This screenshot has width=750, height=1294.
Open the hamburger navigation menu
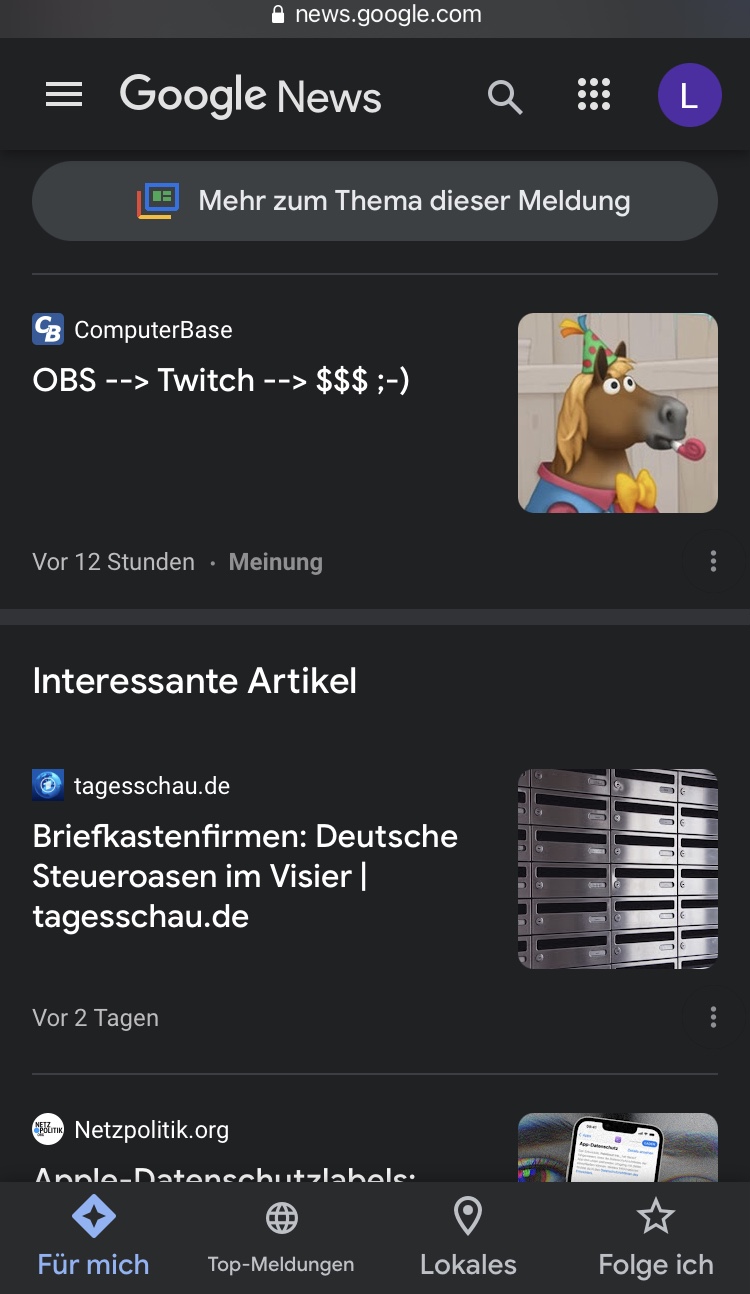[64, 95]
